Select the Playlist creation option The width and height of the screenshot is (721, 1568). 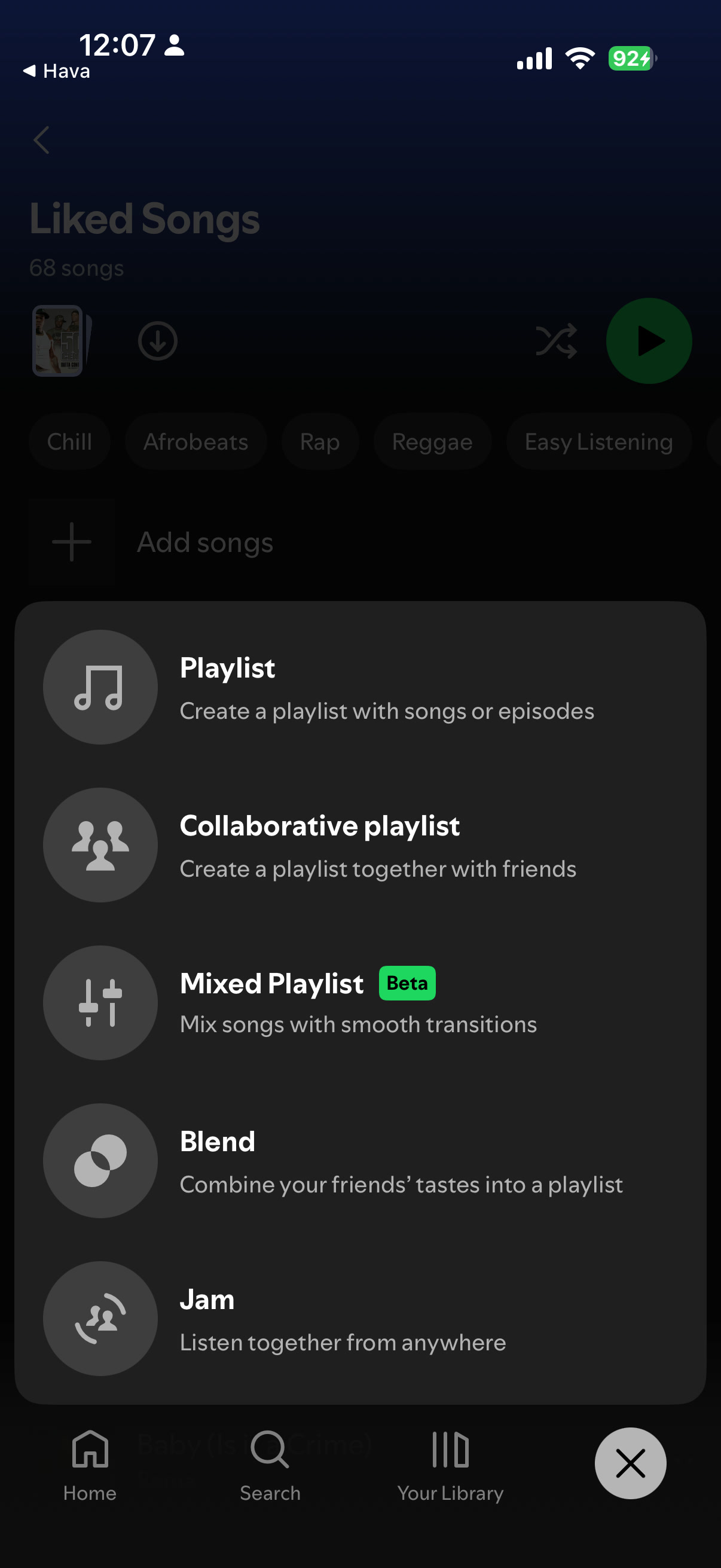[360, 687]
